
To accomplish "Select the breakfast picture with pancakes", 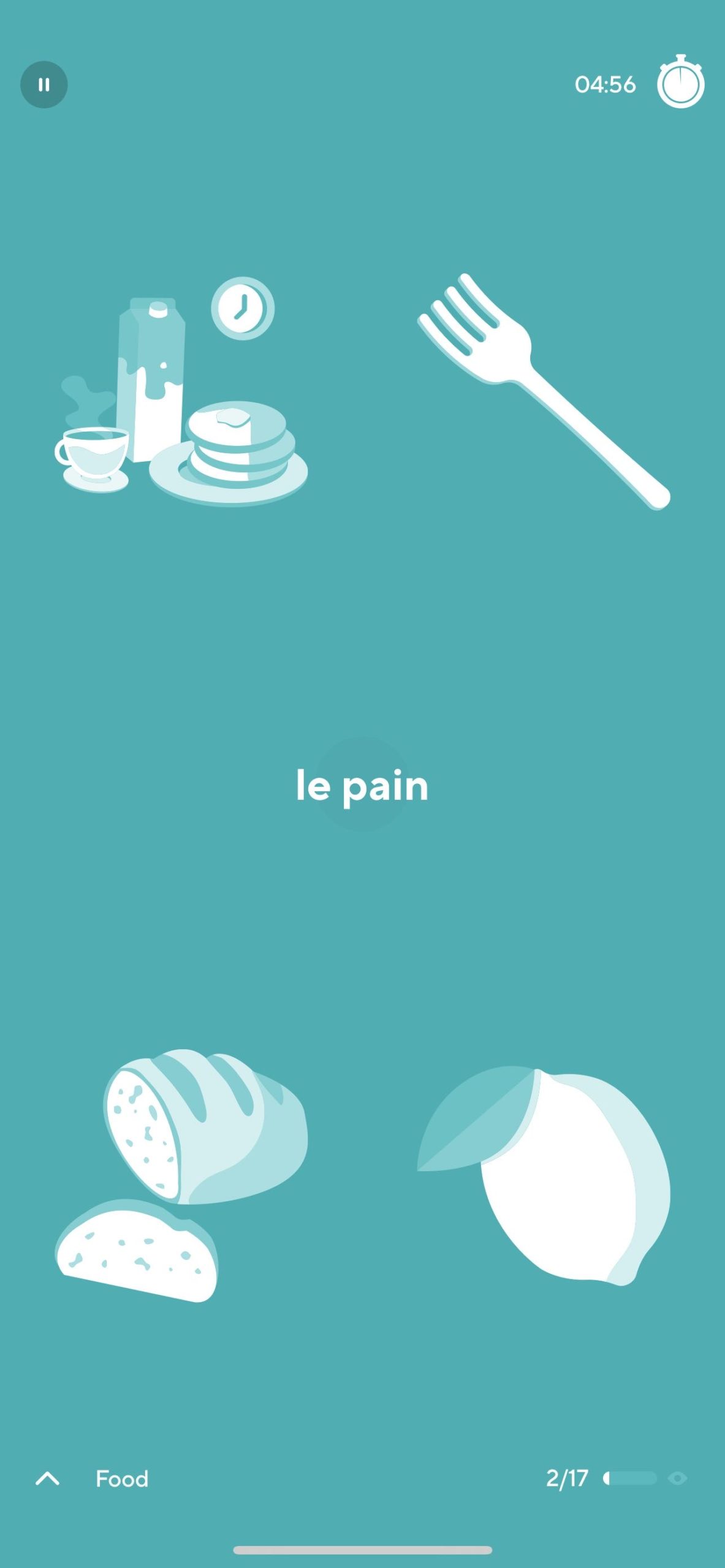I will pos(181,392).
